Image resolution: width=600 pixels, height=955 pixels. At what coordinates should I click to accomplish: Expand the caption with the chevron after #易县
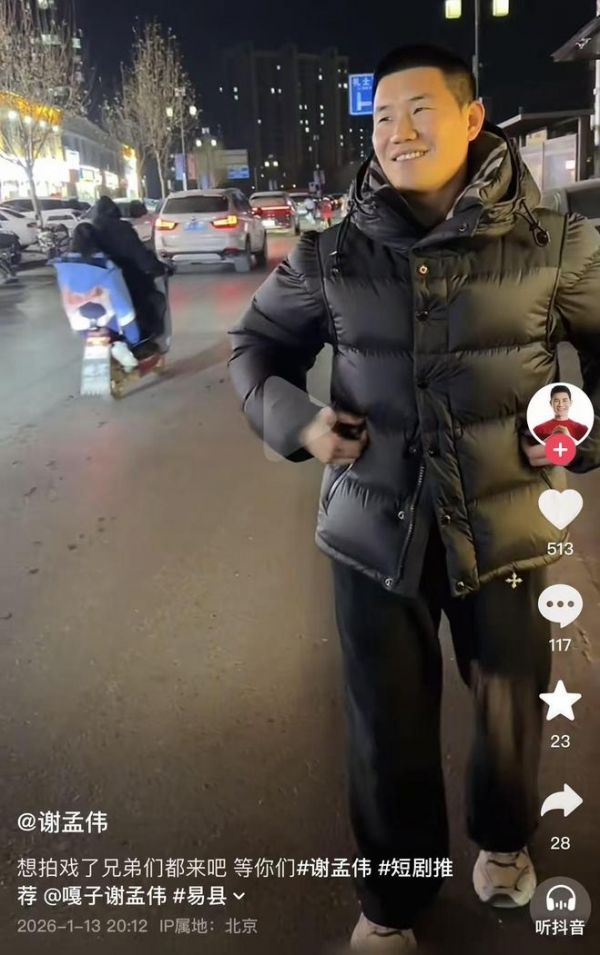click(x=239, y=897)
